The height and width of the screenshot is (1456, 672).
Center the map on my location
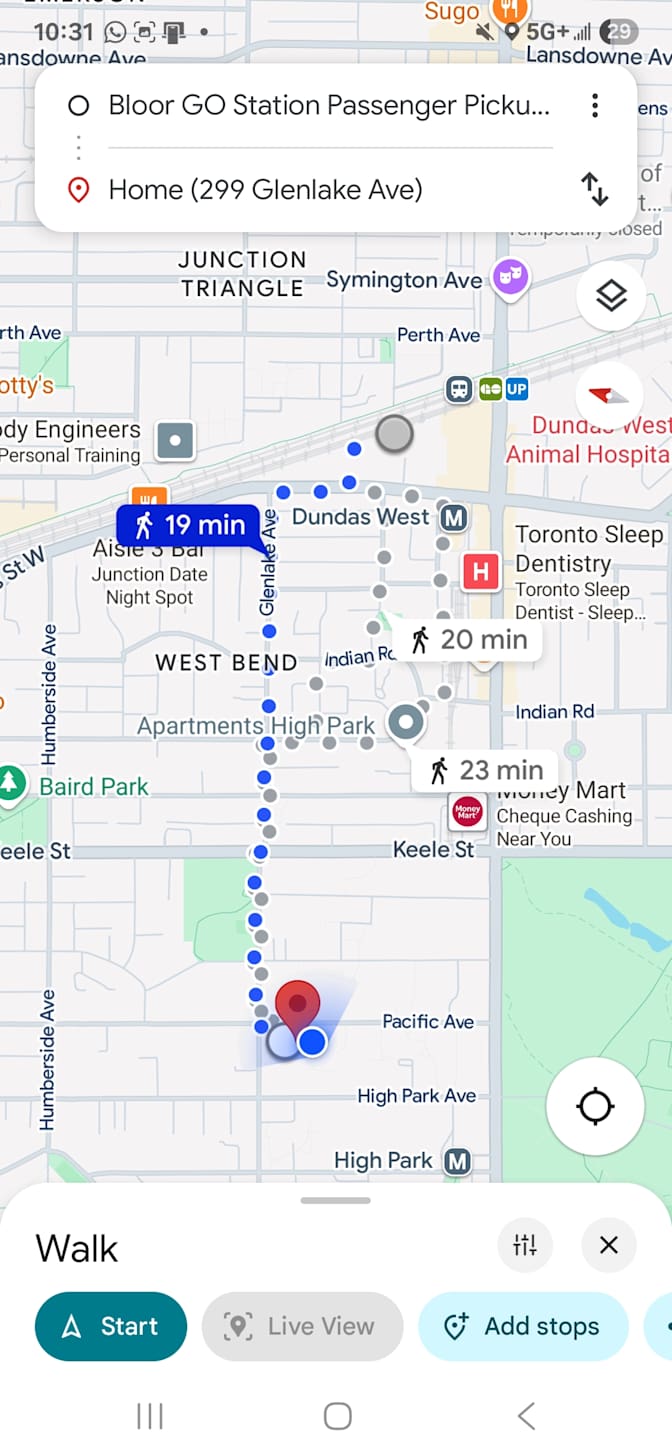click(x=595, y=1106)
